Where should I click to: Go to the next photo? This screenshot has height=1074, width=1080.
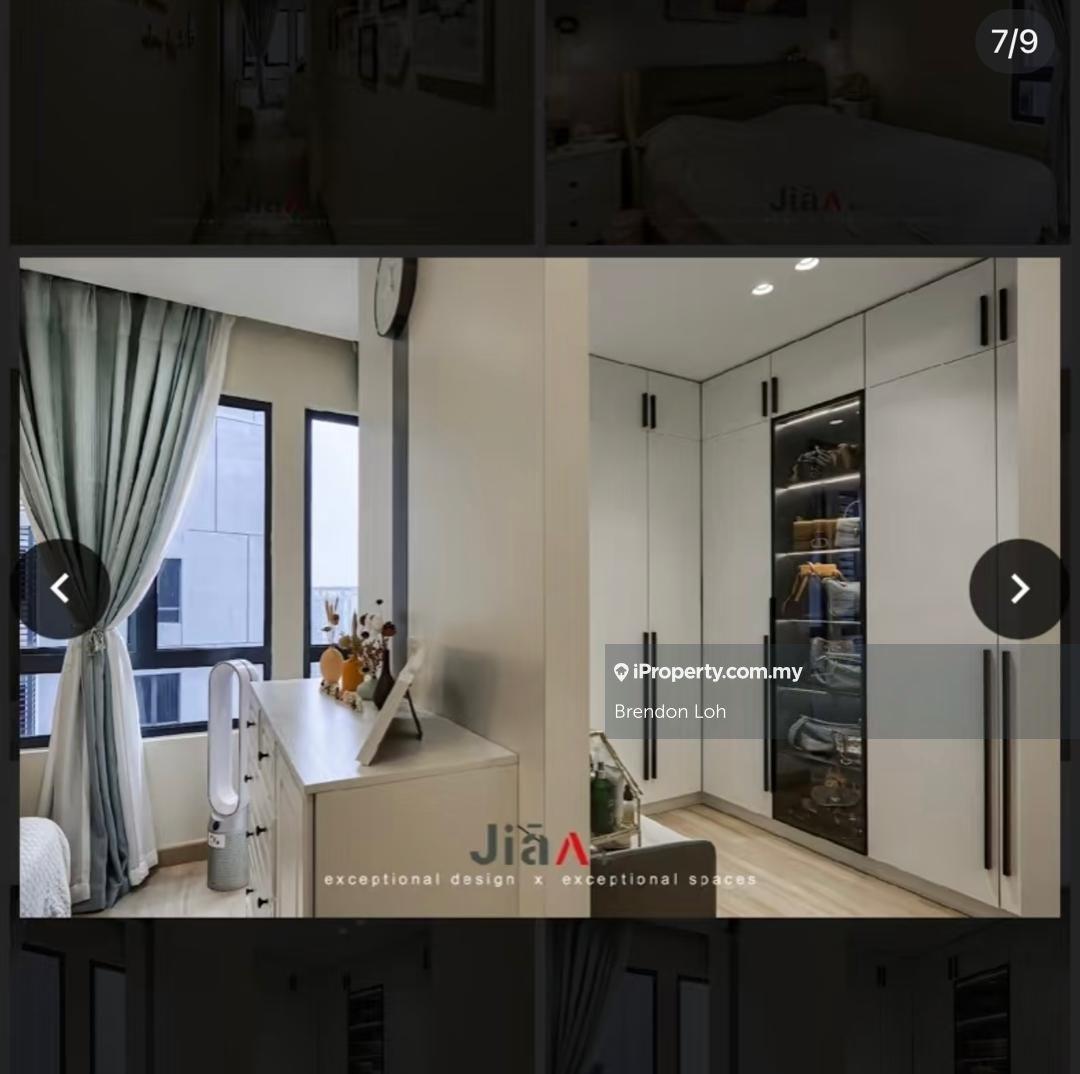coord(1018,589)
